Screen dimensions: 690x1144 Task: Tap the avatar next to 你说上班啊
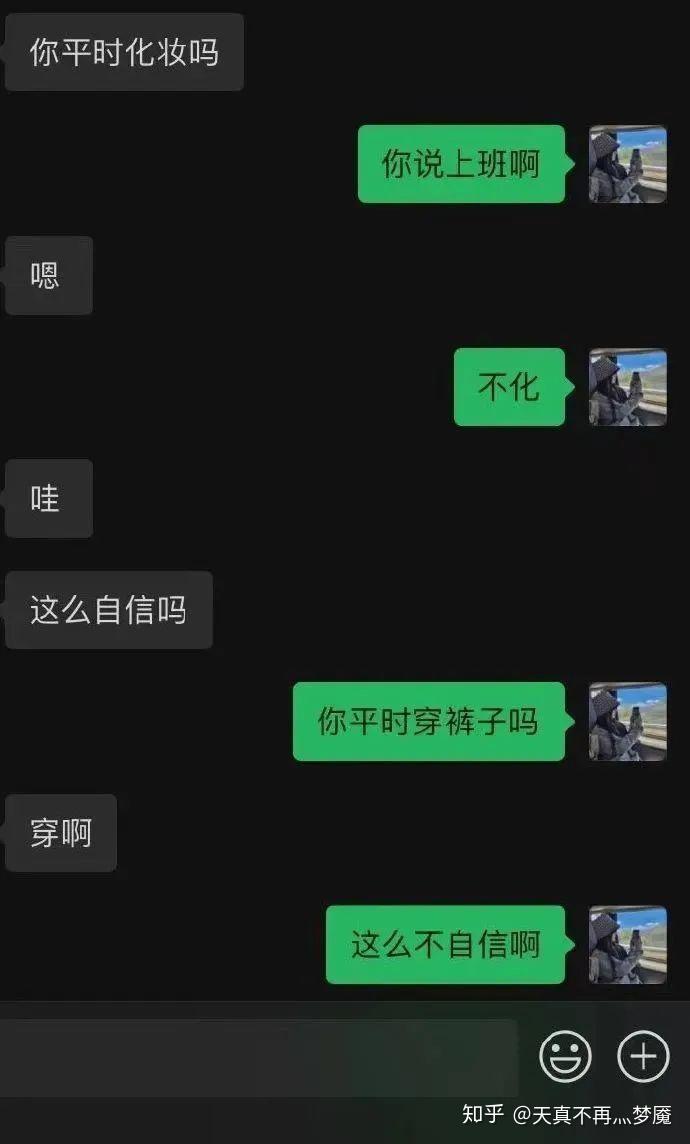pos(627,164)
